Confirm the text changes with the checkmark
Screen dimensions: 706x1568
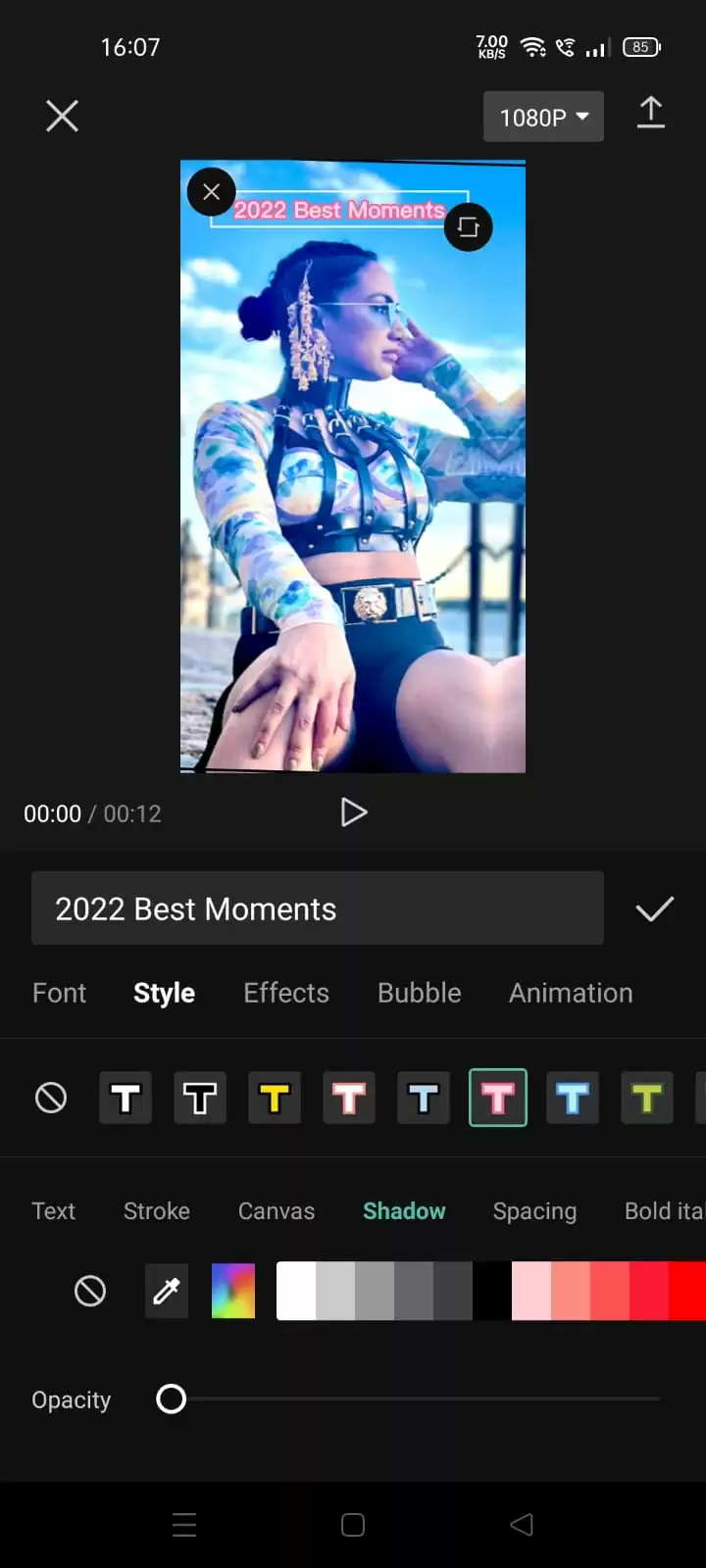point(654,909)
